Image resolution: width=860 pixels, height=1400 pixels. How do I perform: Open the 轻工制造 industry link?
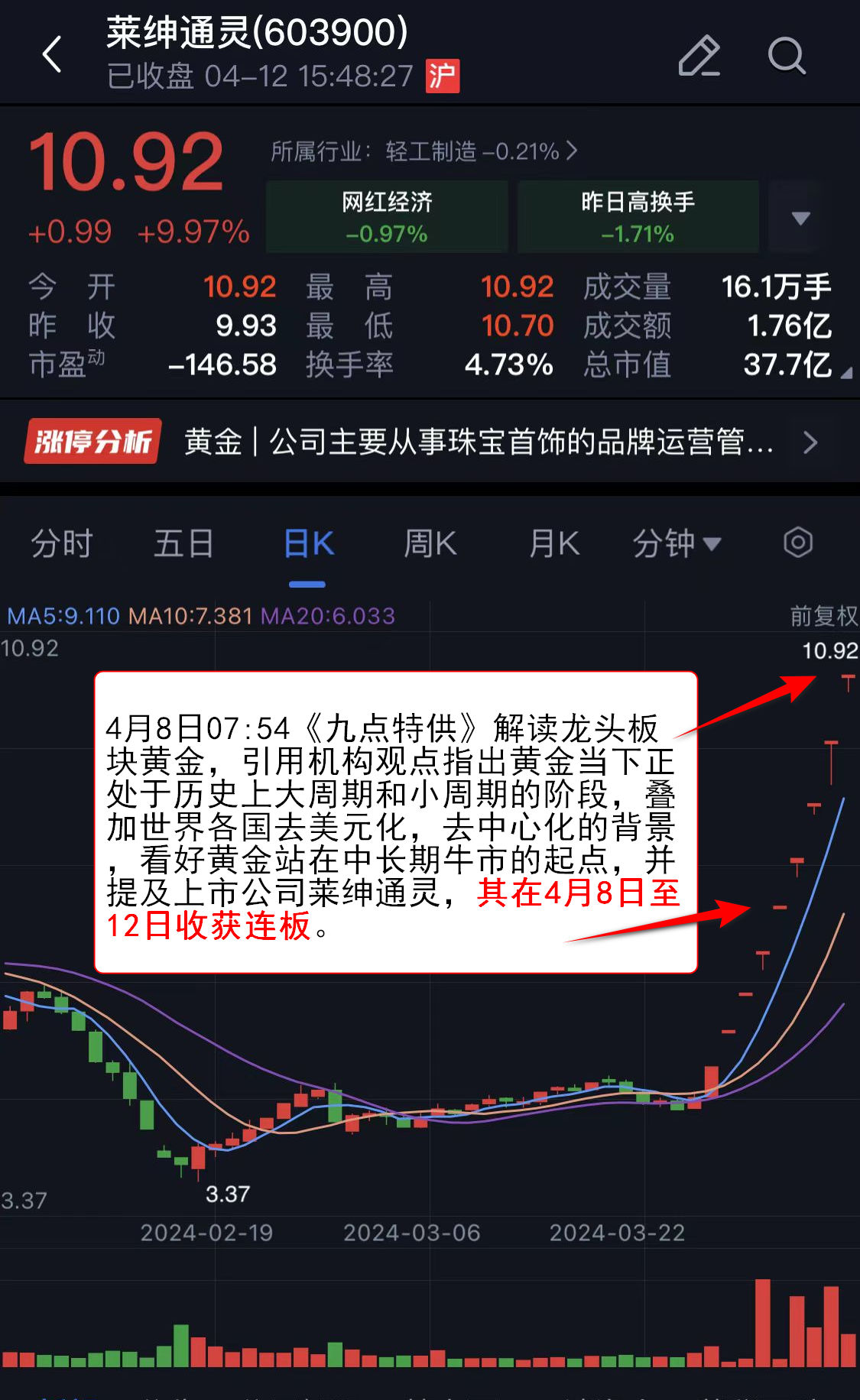pyautogui.click(x=424, y=151)
